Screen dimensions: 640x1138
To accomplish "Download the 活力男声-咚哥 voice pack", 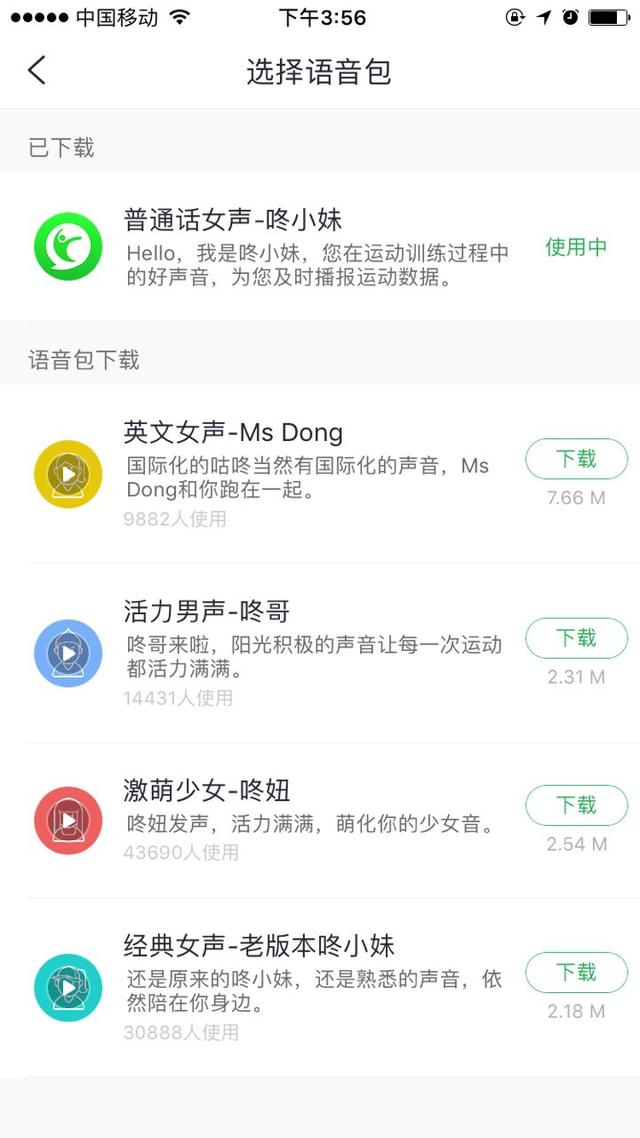I will tap(576, 638).
